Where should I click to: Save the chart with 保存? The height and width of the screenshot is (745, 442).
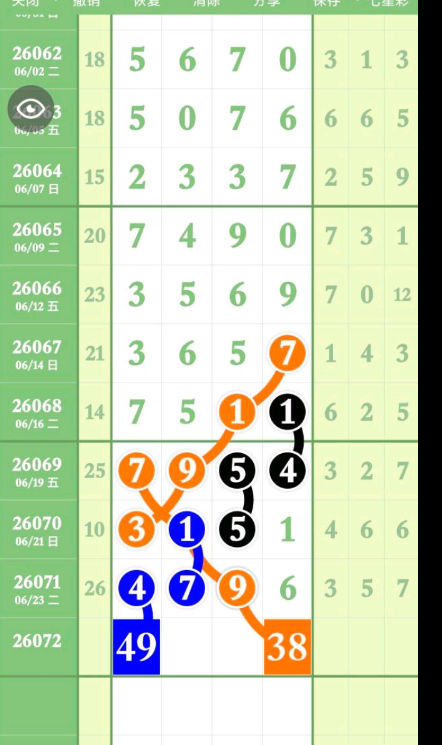(x=327, y=3)
